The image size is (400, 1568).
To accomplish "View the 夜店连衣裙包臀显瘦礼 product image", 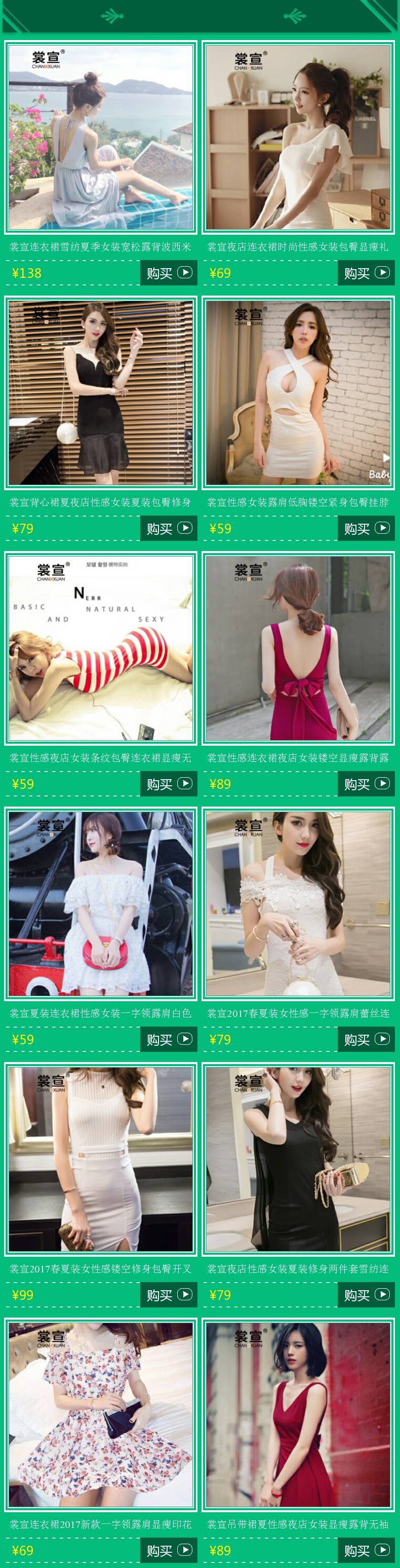I will [298, 137].
